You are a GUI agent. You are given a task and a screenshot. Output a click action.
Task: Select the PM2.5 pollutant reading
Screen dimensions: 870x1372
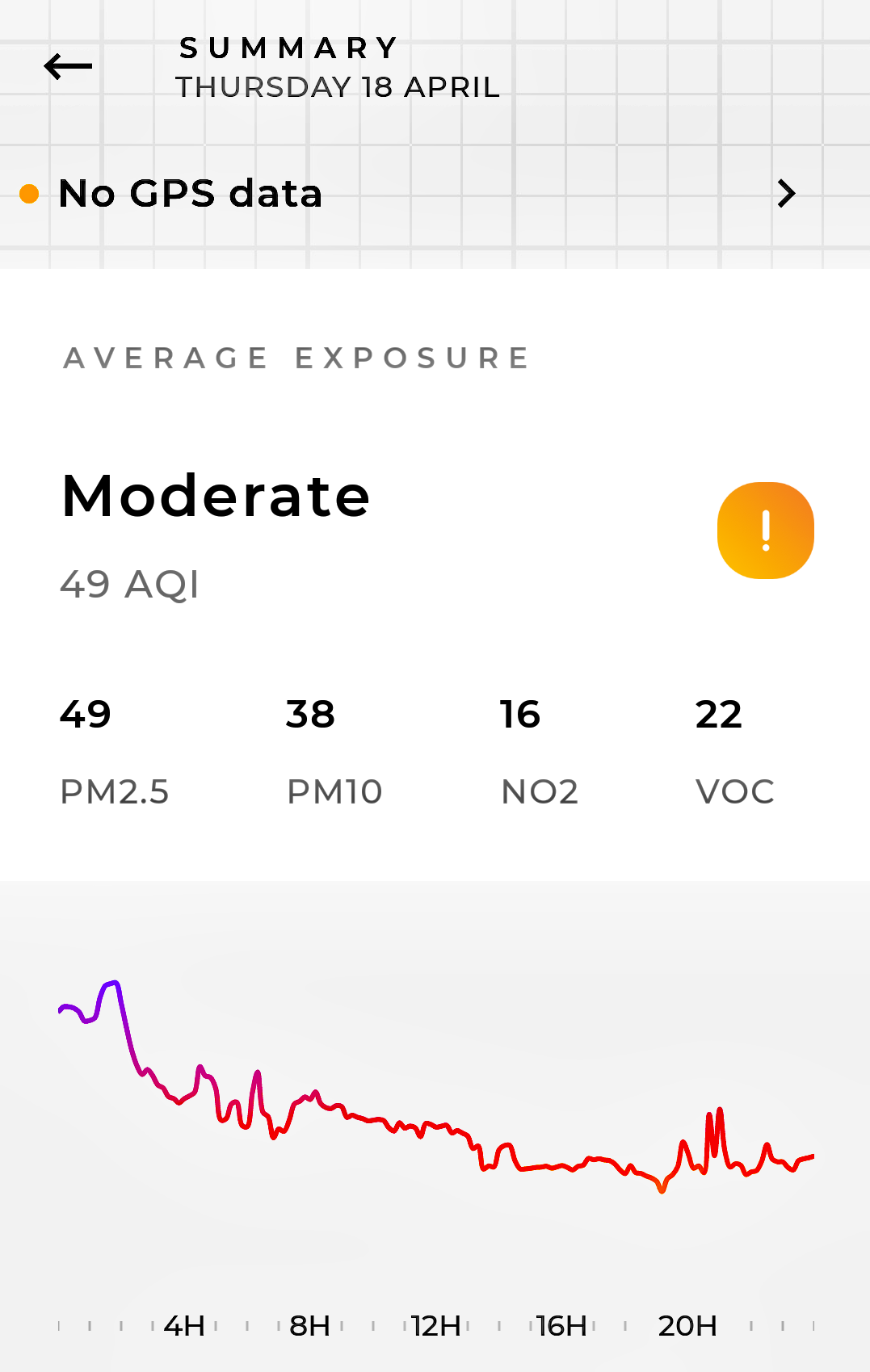click(x=114, y=751)
